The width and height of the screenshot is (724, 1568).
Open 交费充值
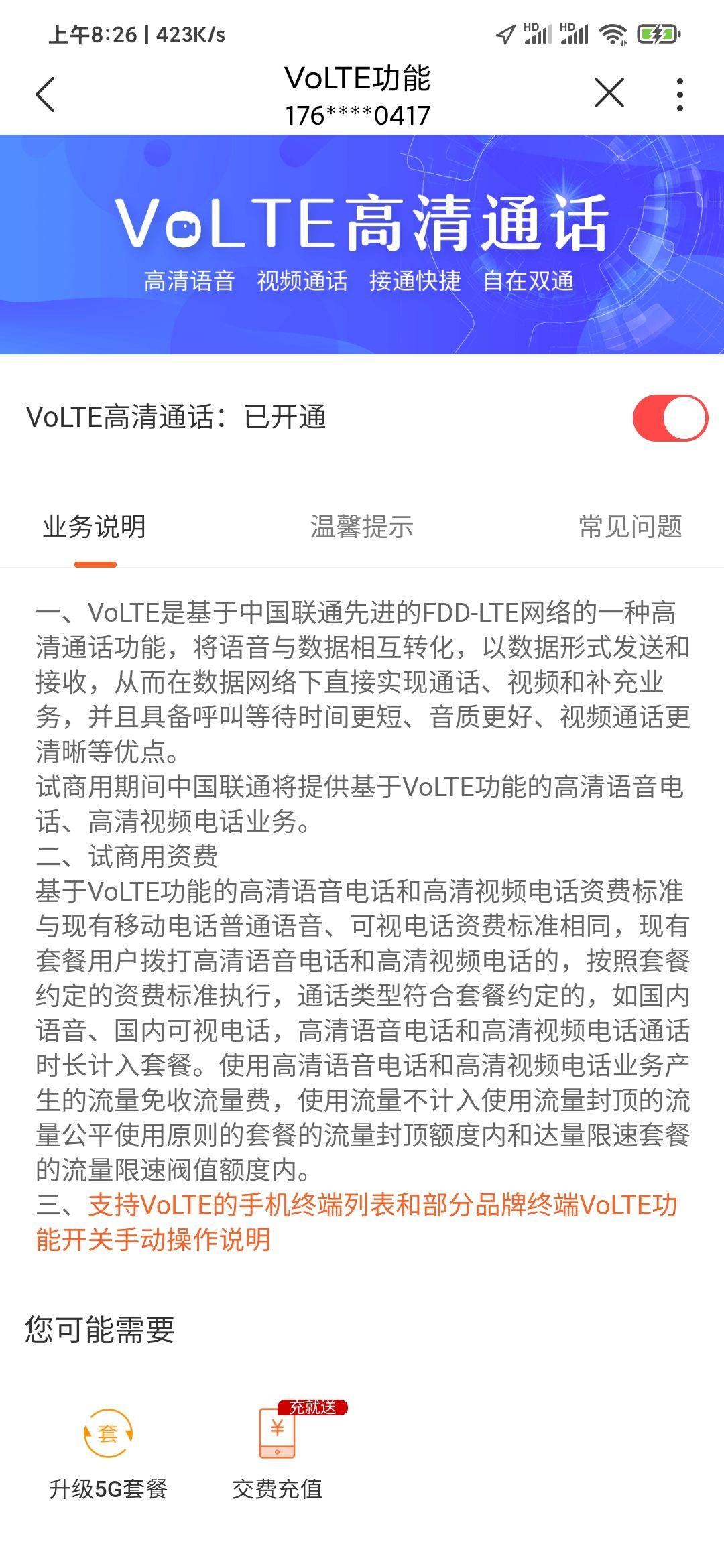pos(278,1451)
